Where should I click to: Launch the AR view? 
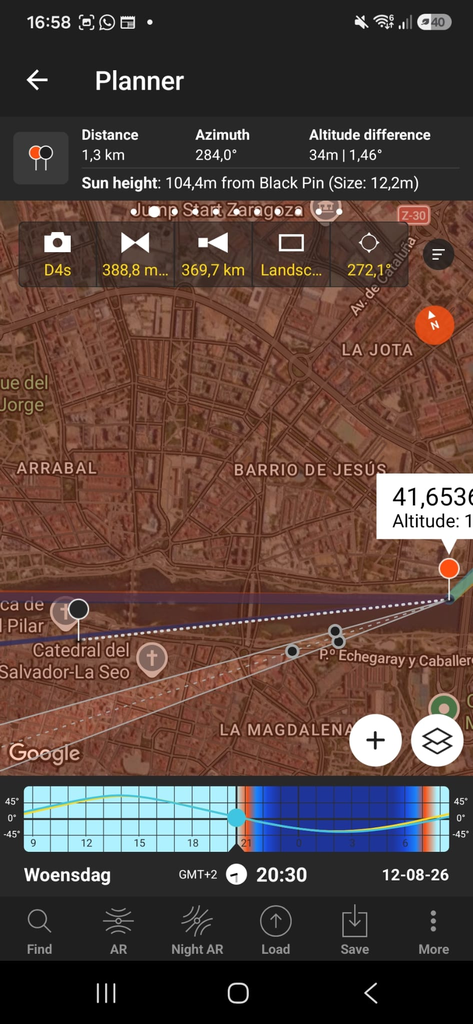118,931
